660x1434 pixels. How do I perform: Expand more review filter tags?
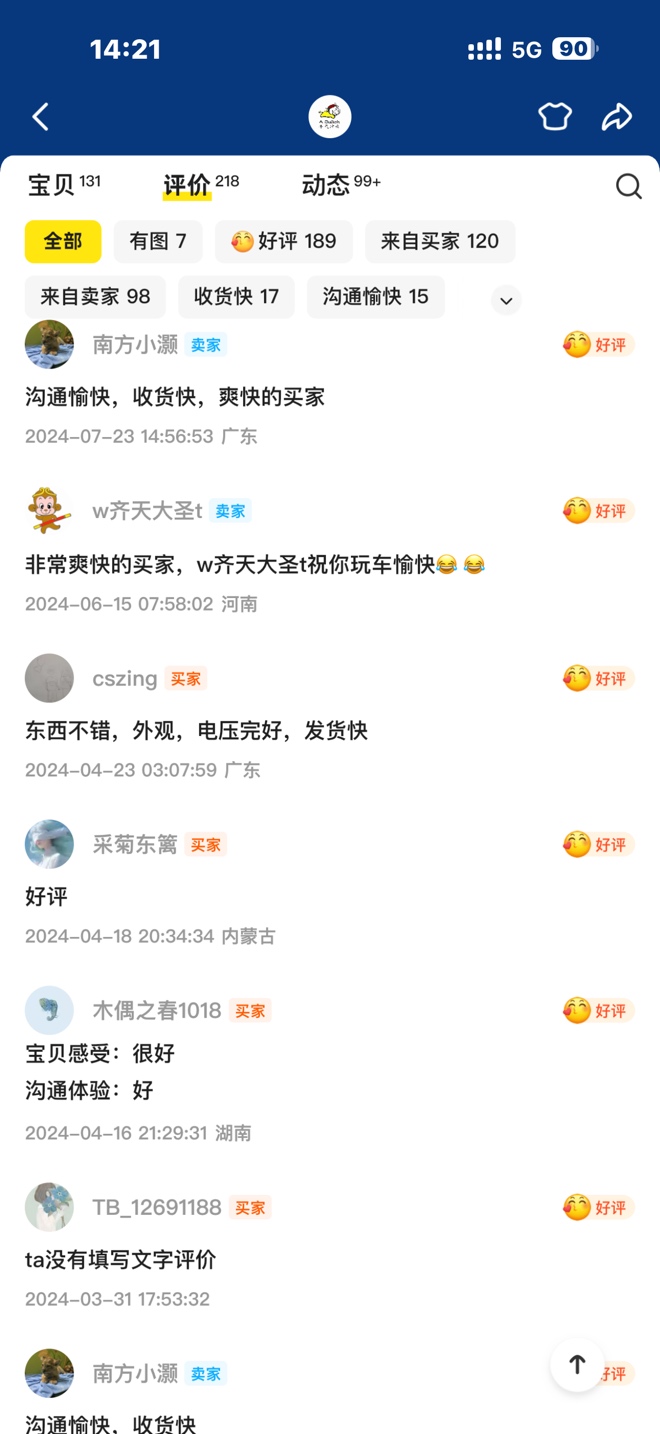(x=506, y=300)
